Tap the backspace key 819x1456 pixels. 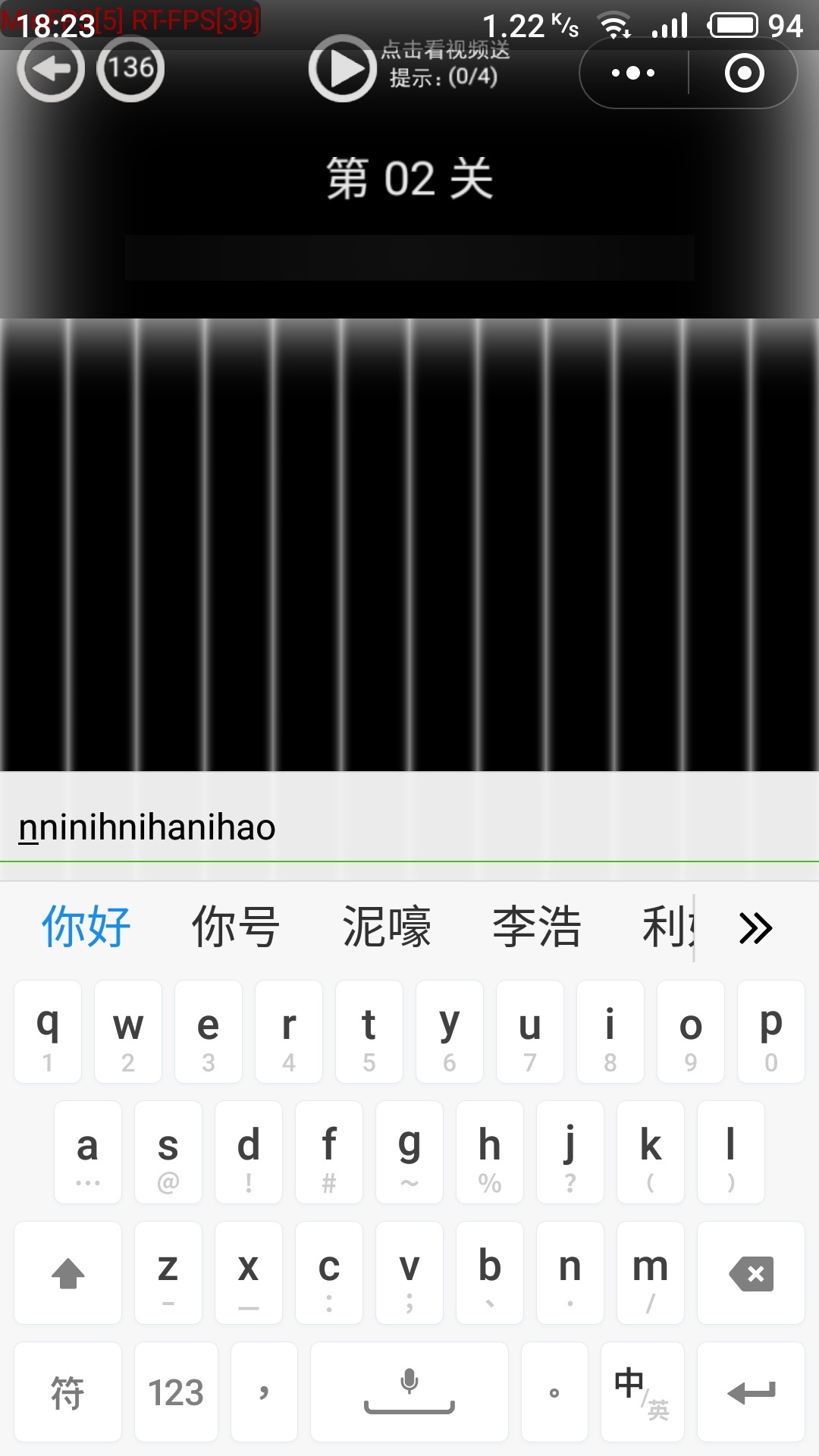click(751, 1273)
